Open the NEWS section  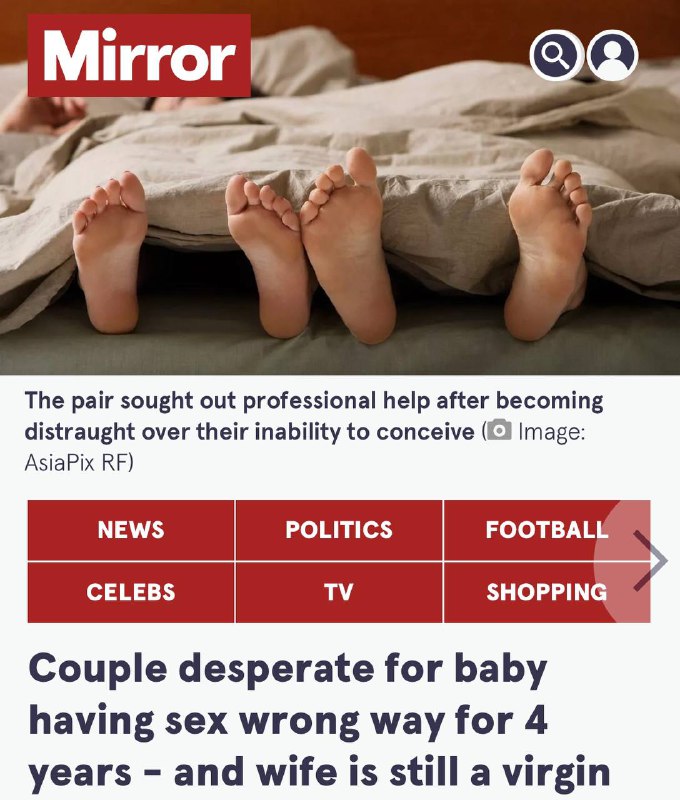pos(131,530)
